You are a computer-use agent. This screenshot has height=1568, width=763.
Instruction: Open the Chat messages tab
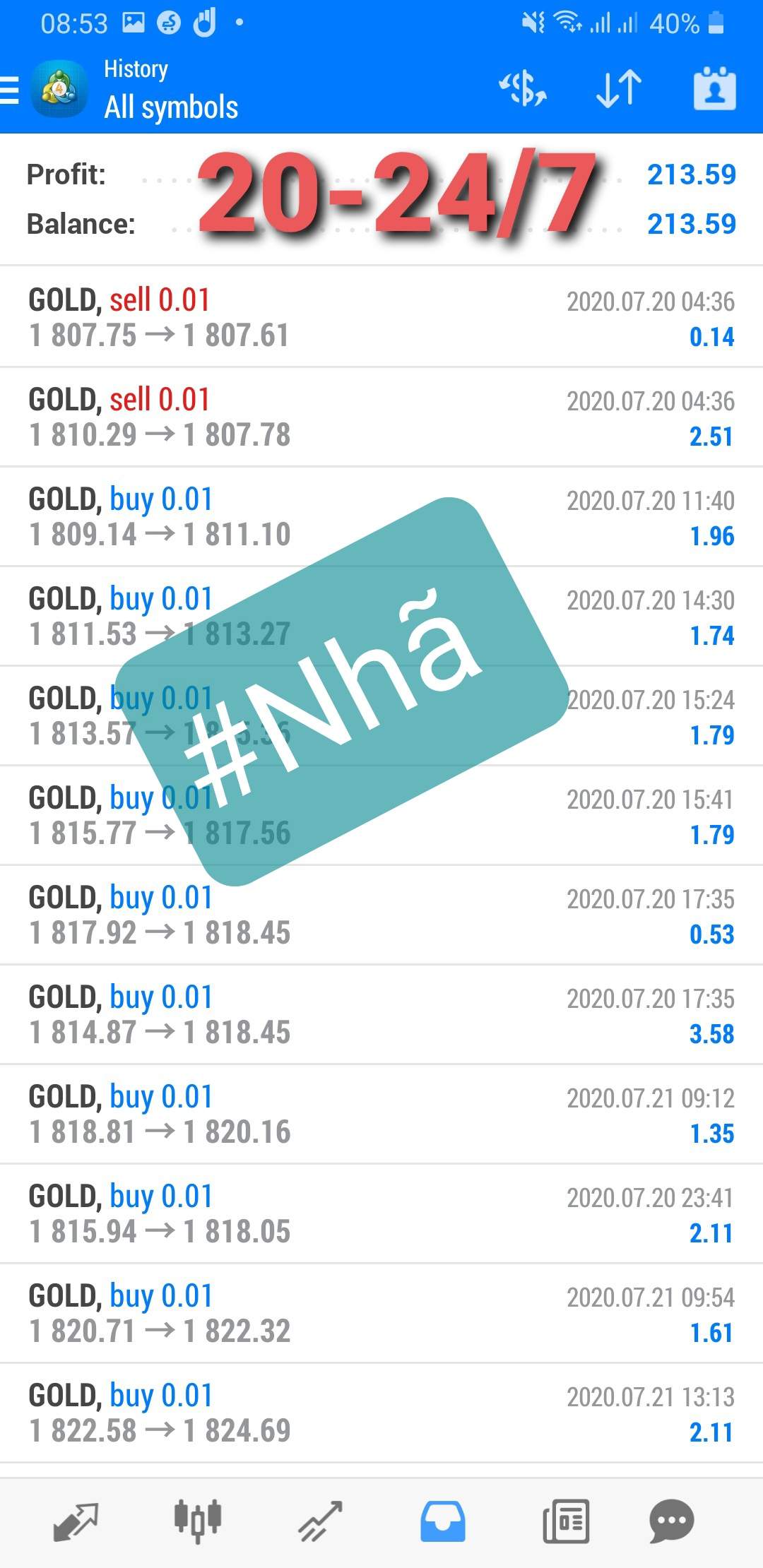(x=671, y=1521)
